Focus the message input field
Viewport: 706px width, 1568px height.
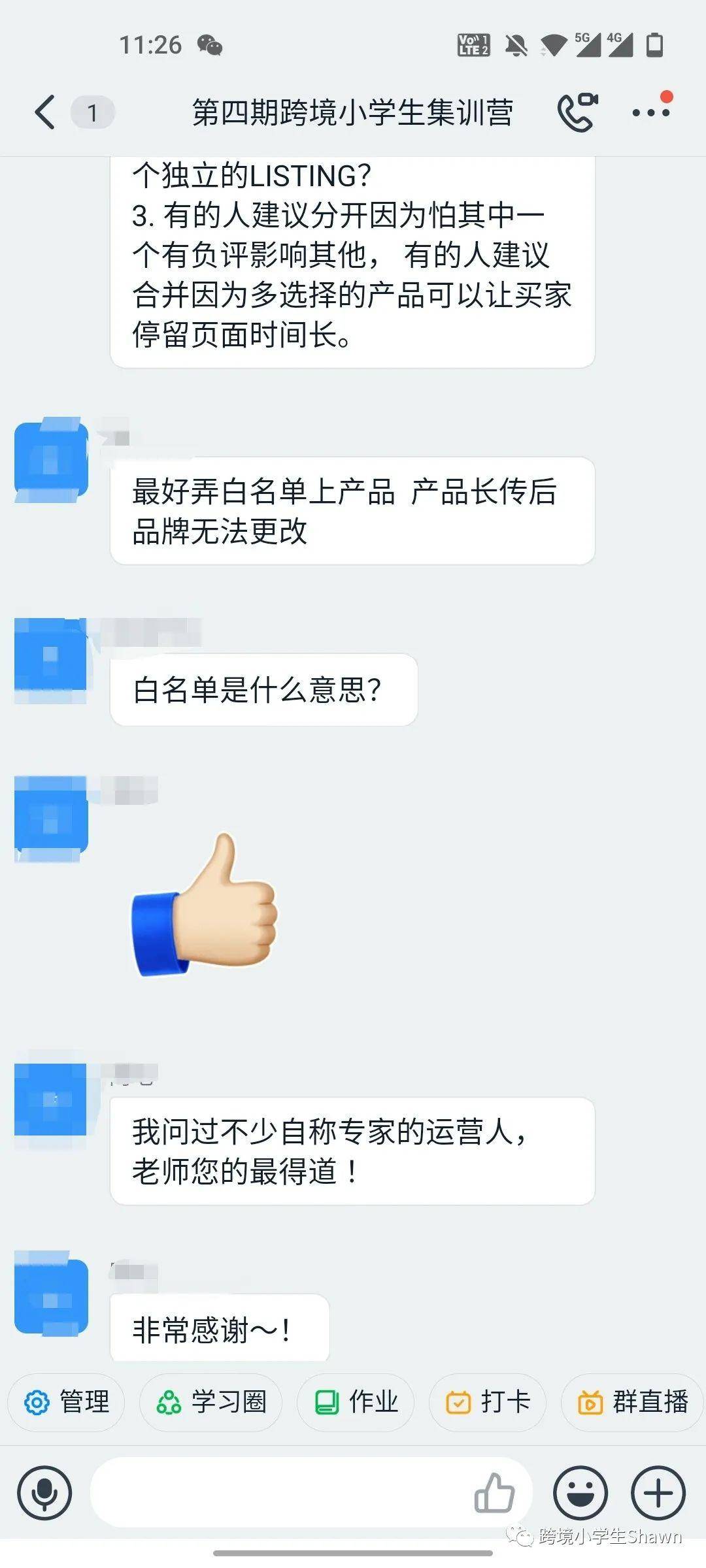(x=281, y=1493)
